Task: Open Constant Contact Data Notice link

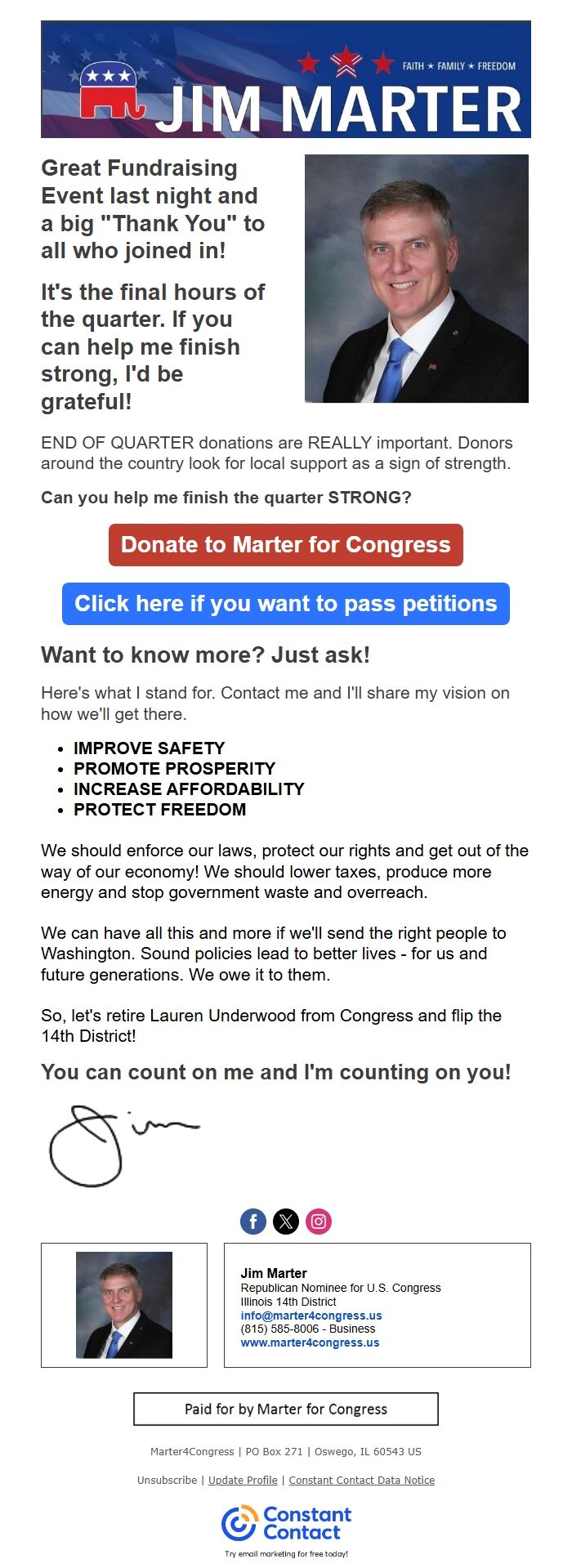Action: point(361,1480)
